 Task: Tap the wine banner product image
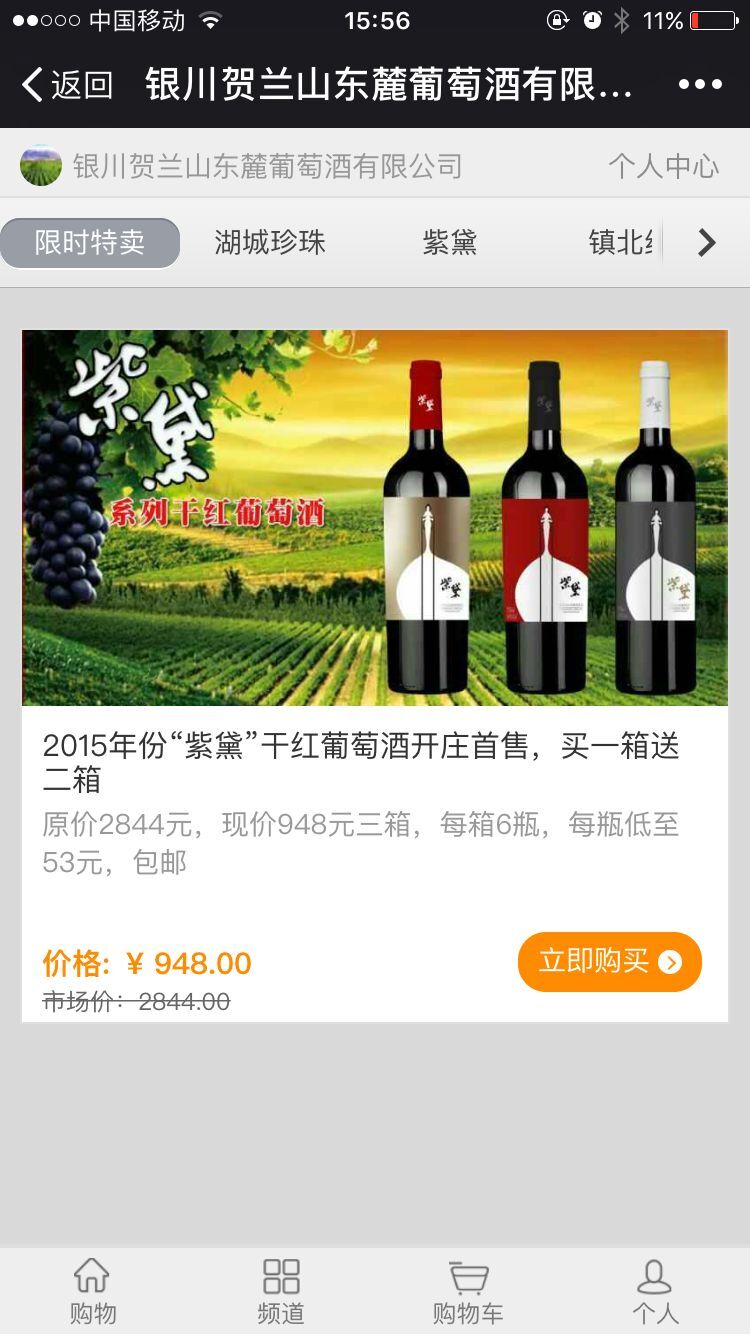pos(375,516)
